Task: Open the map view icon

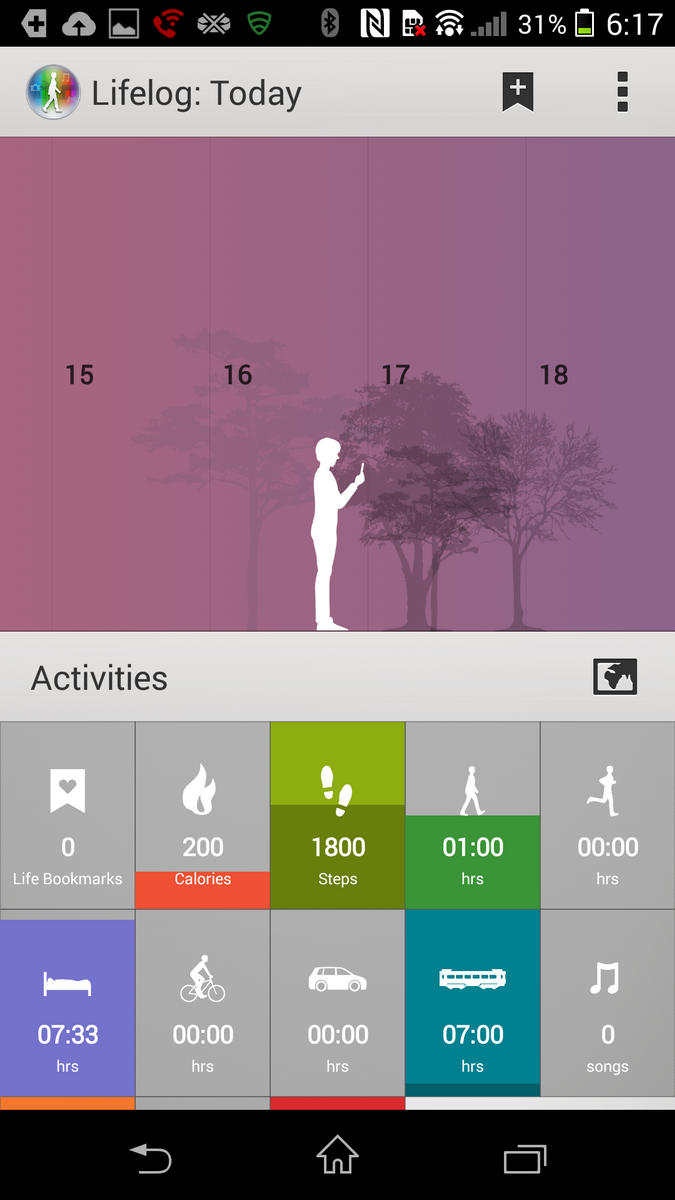Action: [x=614, y=677]
